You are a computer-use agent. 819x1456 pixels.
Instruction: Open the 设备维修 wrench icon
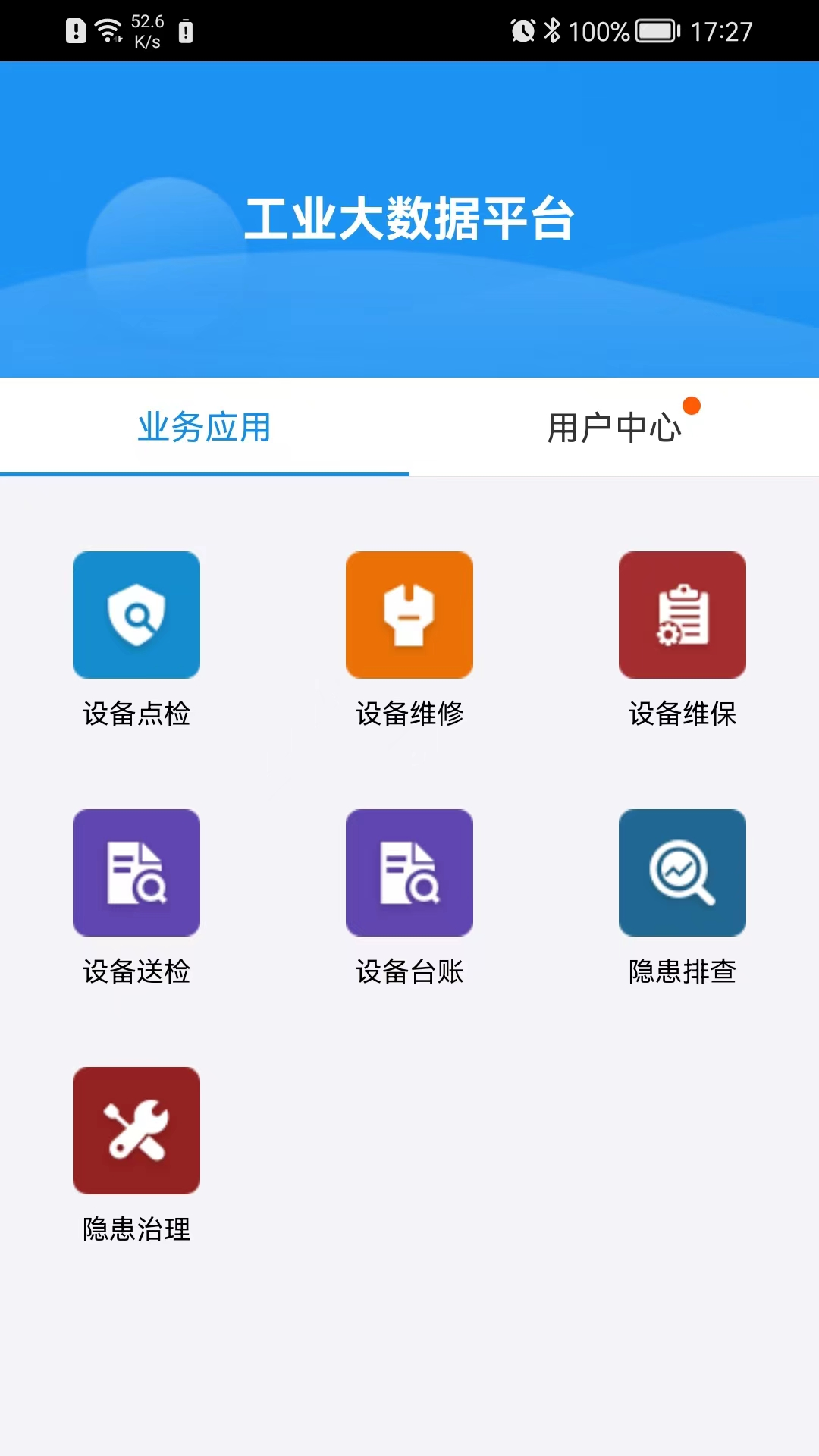click(x=409, y=615)
